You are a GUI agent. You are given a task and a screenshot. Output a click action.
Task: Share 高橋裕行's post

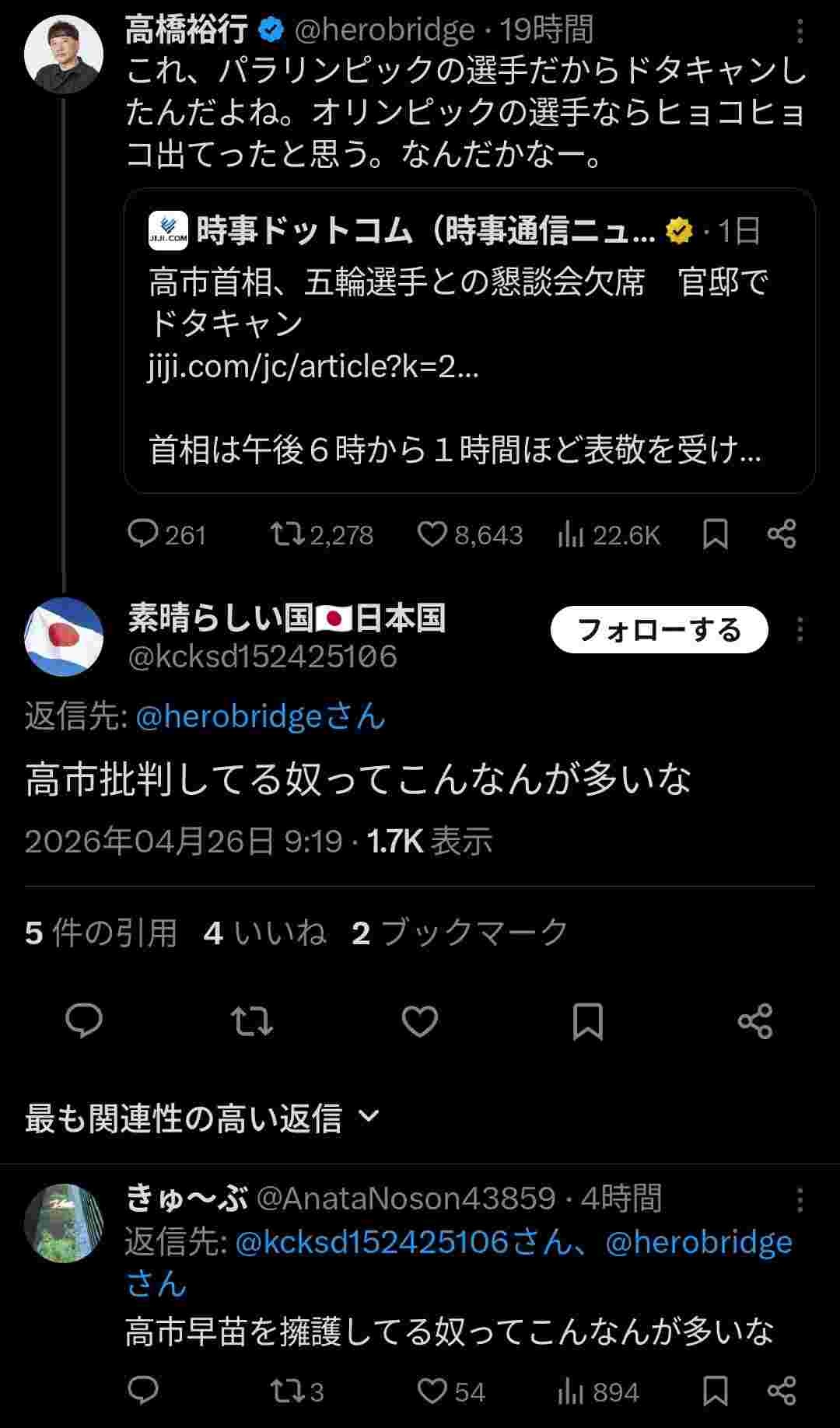(781, 534)
